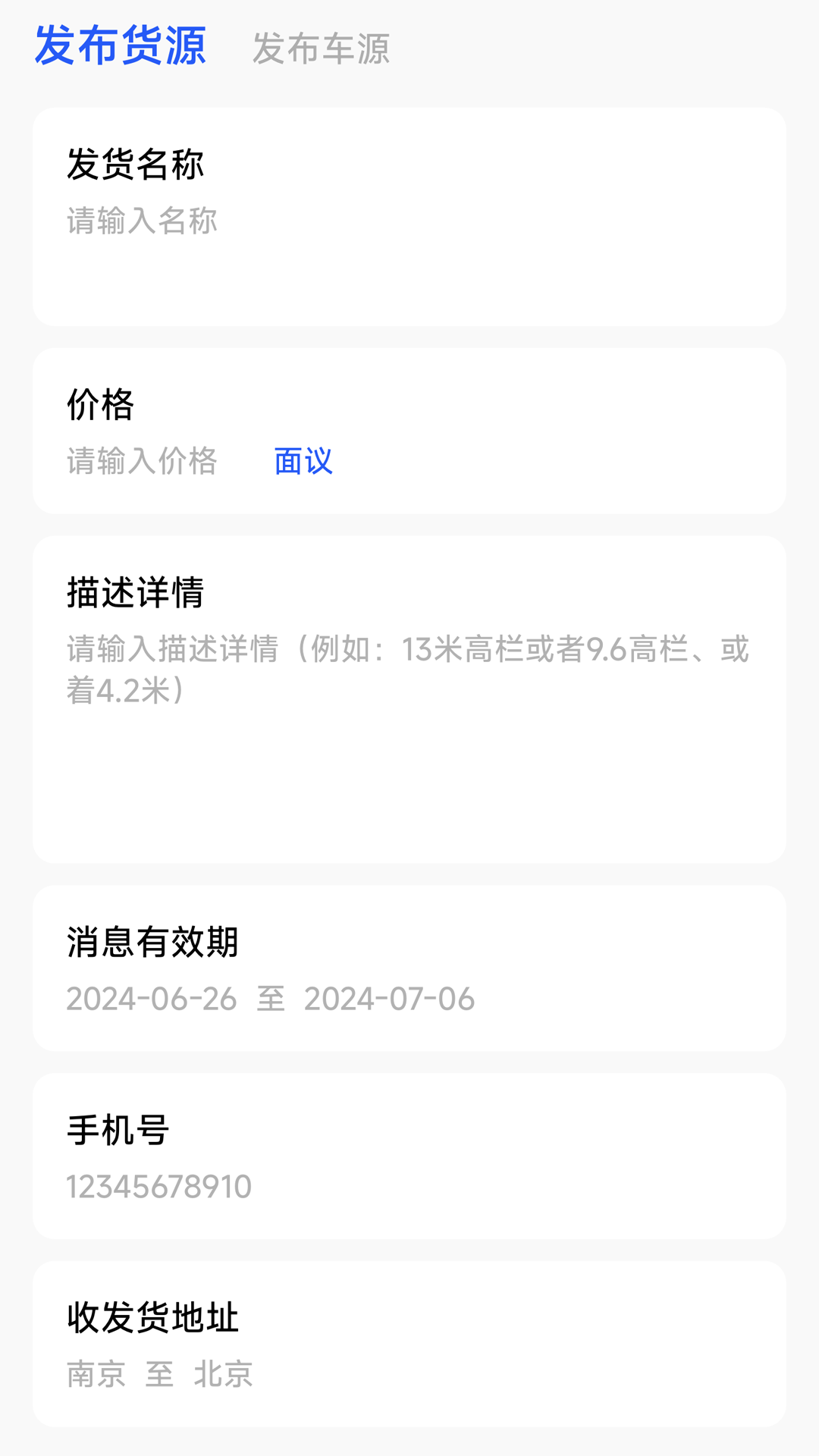The image size is (819, 1456).
Task: Pick the start date 2024-06-26
Action: (152, 999)
